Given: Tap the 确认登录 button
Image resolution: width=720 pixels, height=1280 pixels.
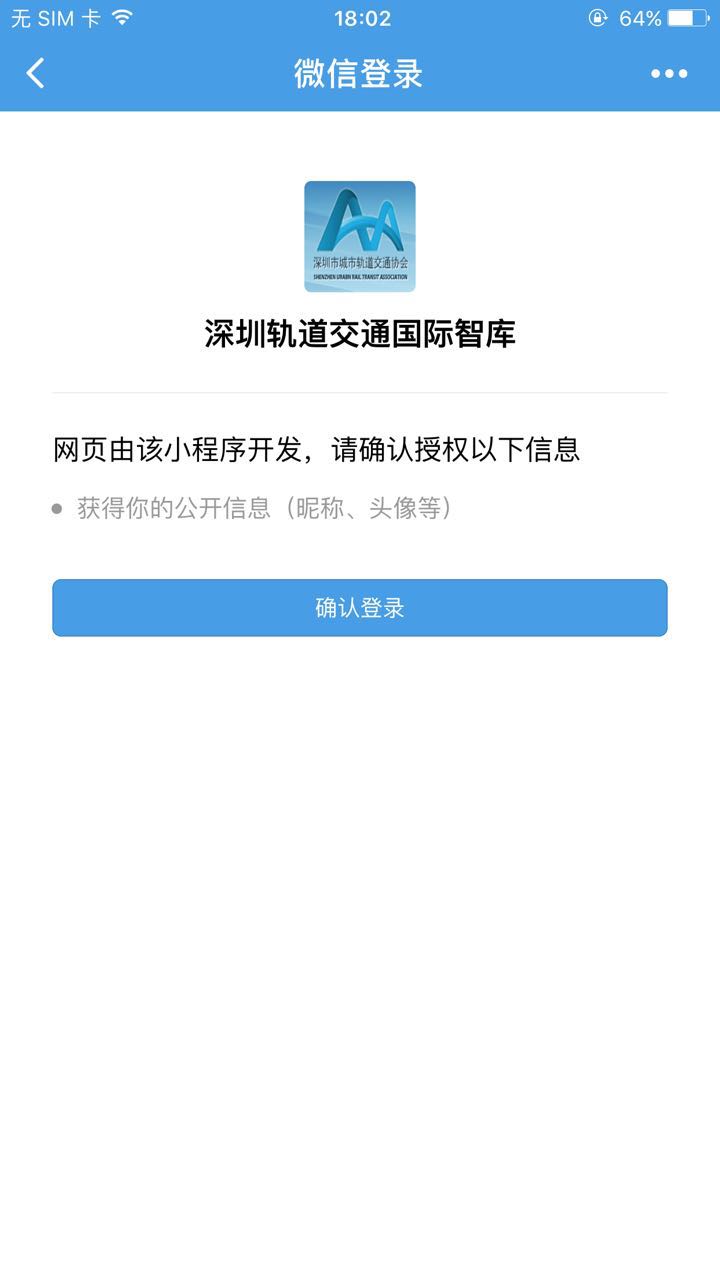Looking at the screenshot, I should click(360, 608).
